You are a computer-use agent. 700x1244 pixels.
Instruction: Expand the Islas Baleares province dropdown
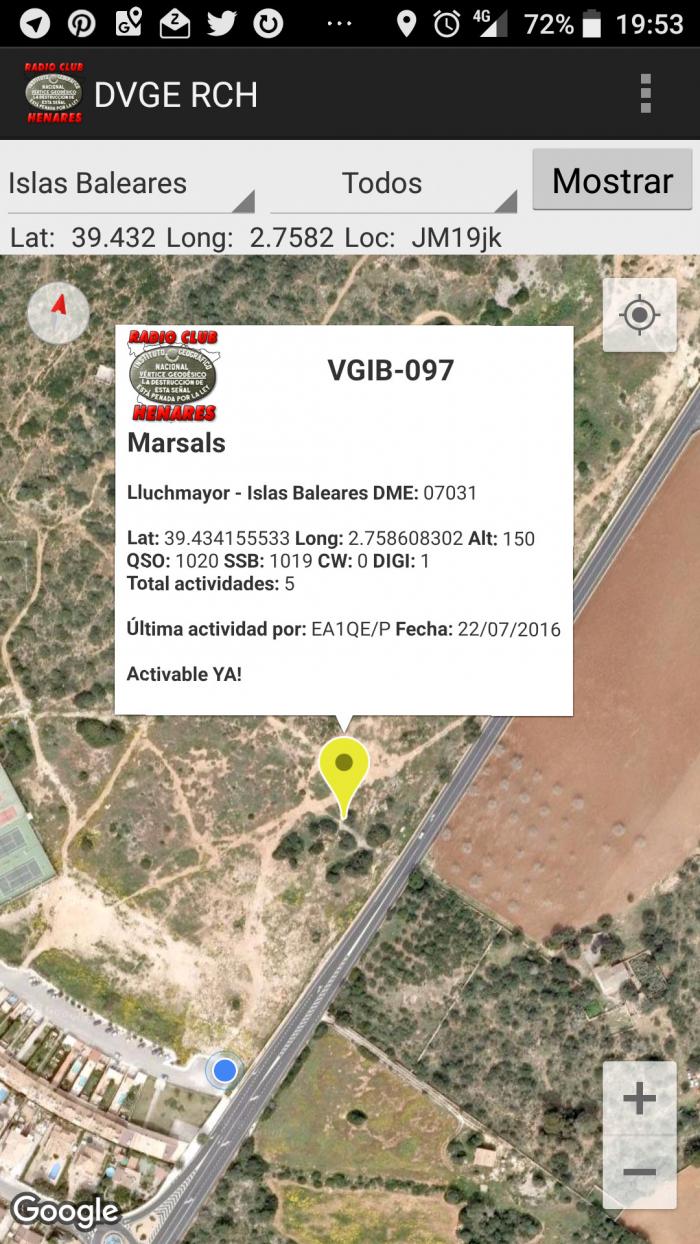point(131,184)
